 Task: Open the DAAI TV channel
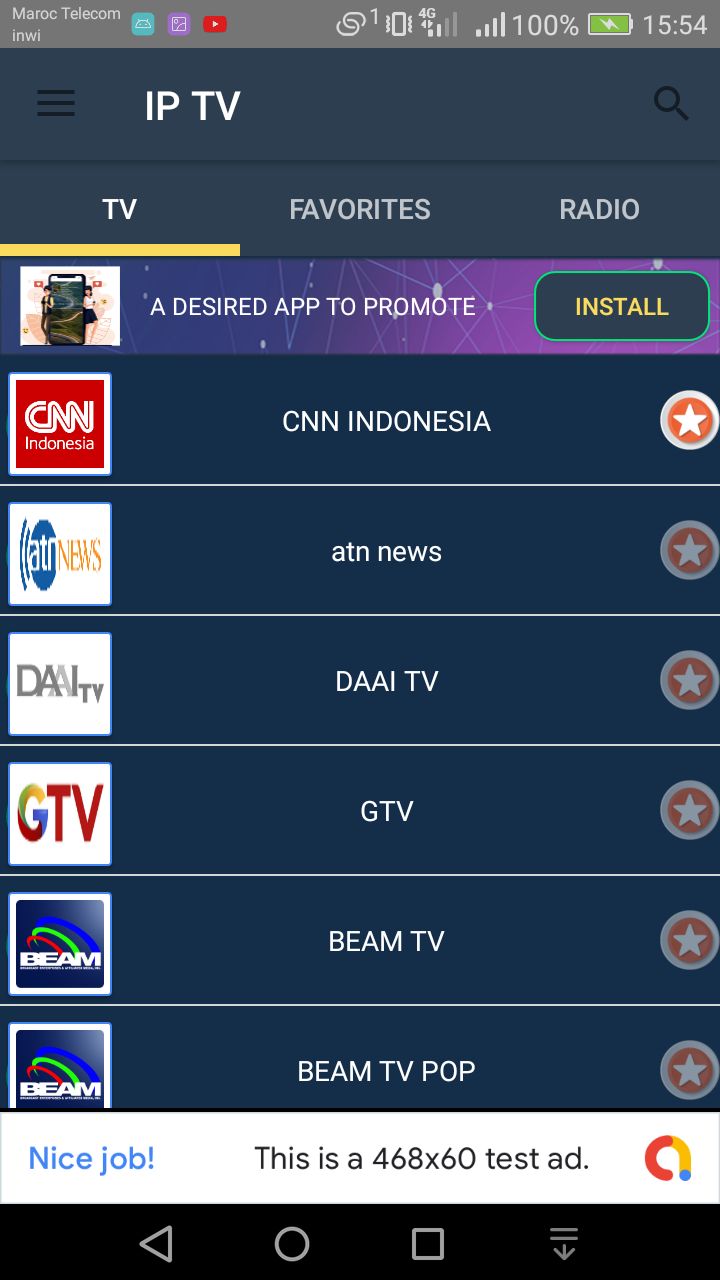386,681
